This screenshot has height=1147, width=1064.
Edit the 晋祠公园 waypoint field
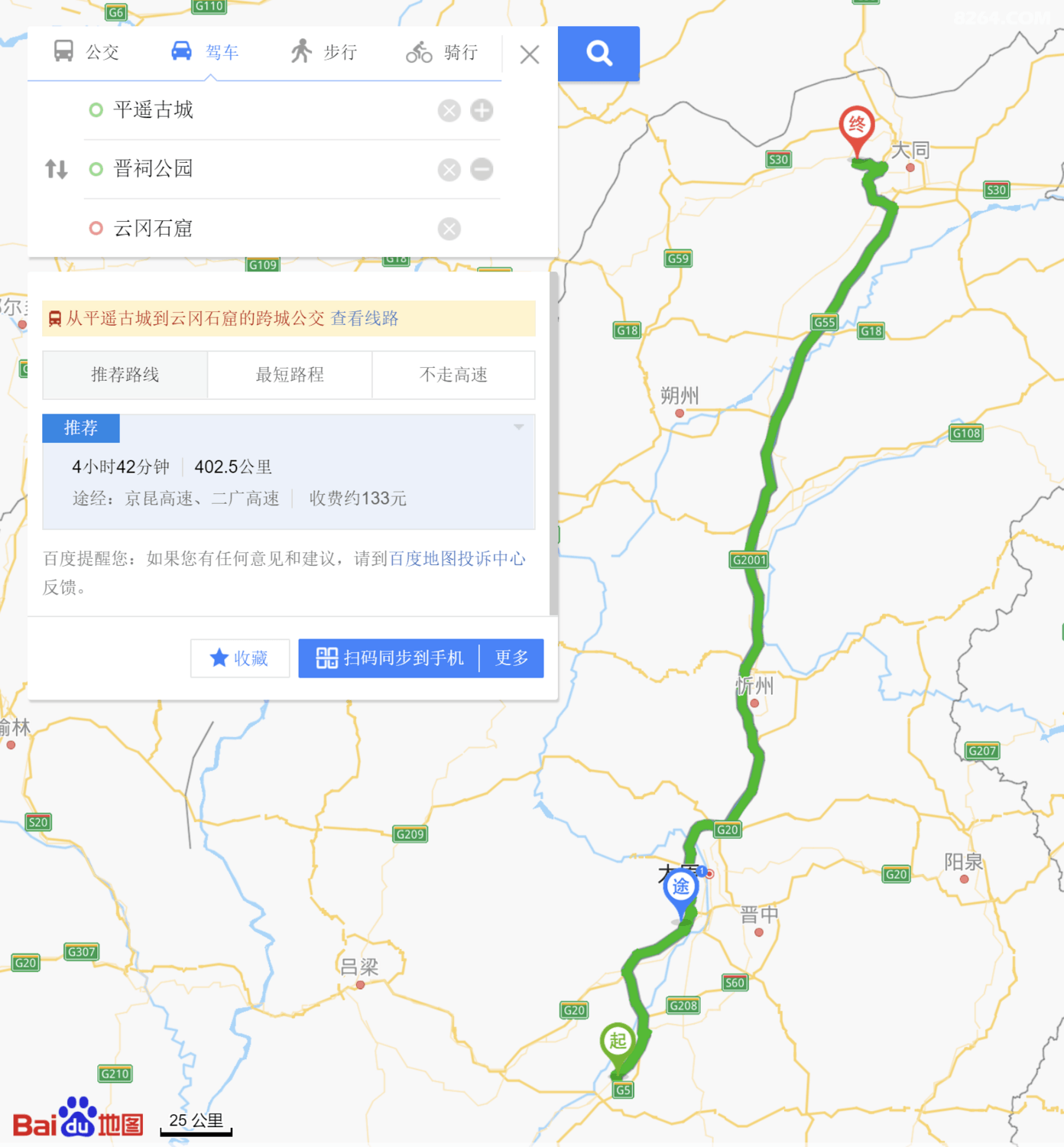click(260, 169)
